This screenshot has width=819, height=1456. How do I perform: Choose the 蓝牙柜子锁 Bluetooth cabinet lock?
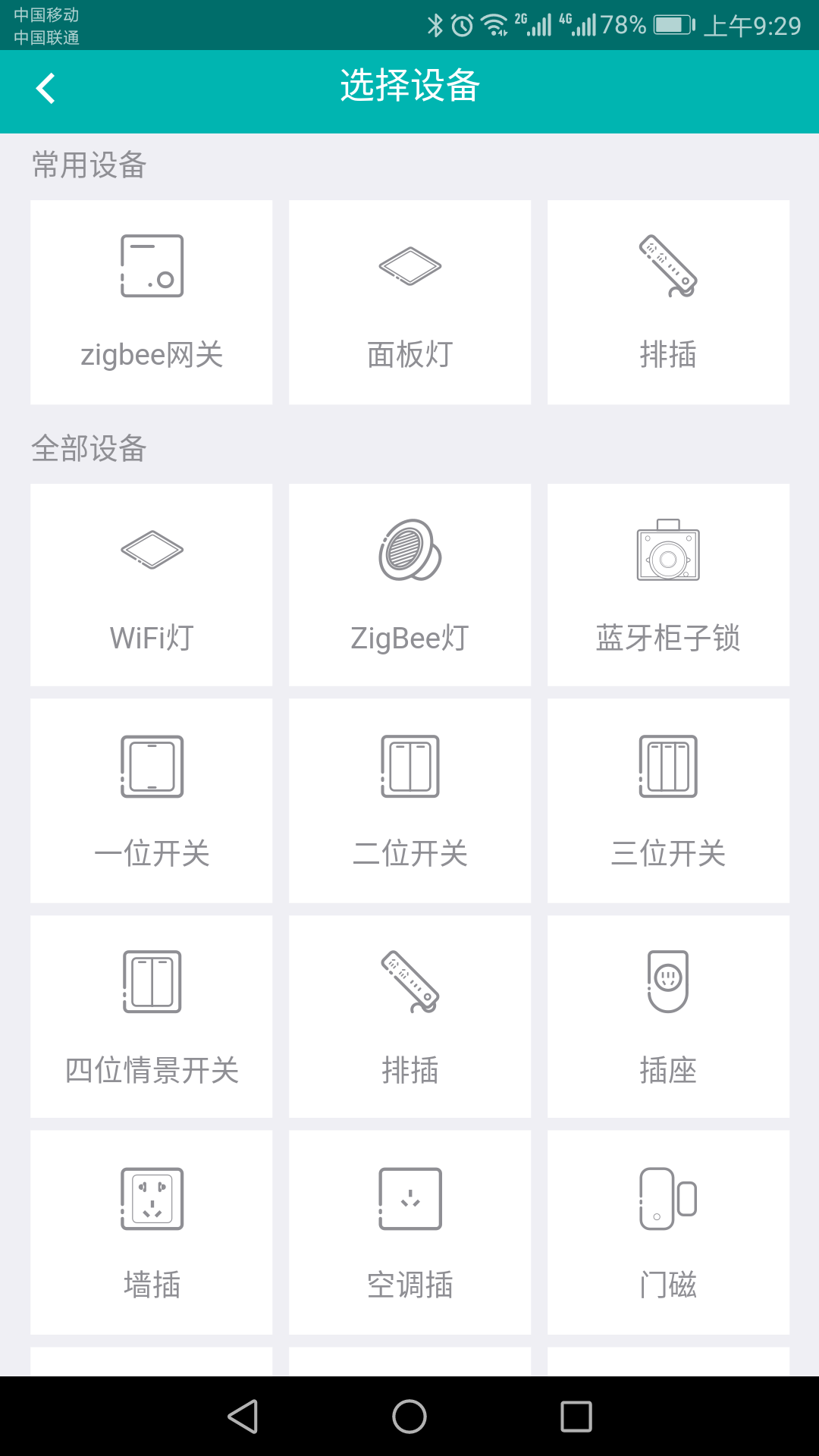click(x=667, y=584)
